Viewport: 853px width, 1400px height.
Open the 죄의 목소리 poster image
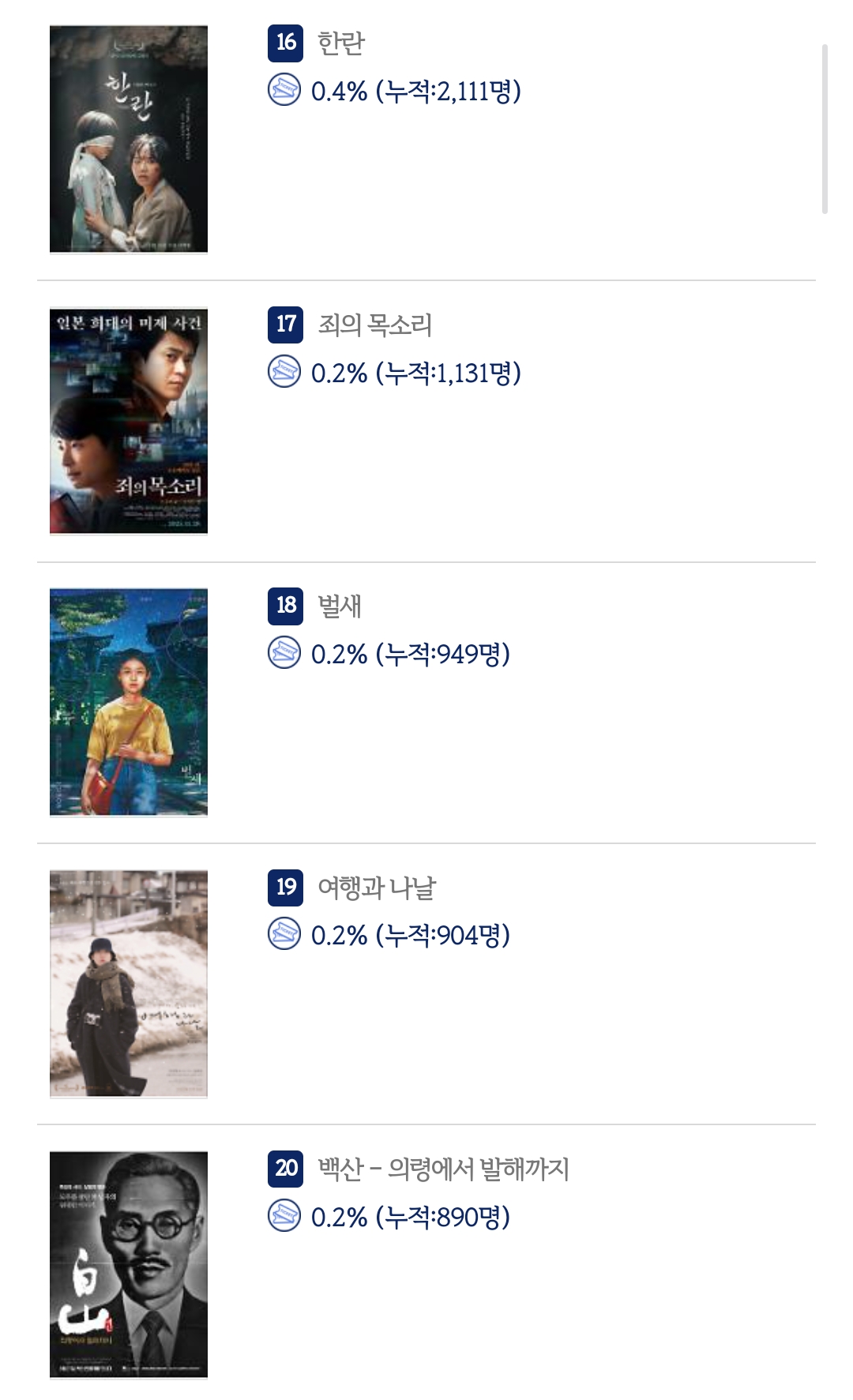click(129, 421)
